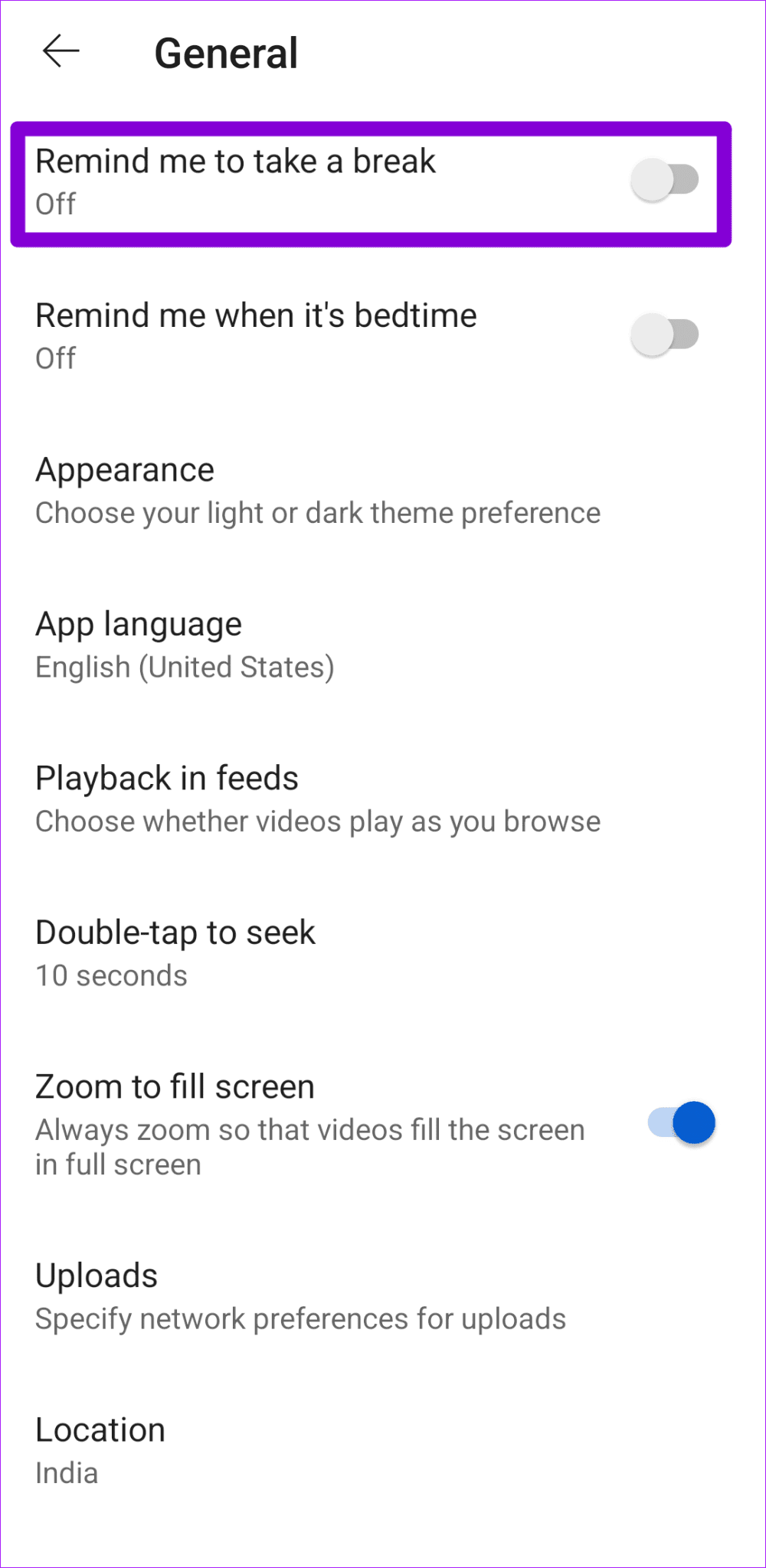Click the Zoom to fill screen label
The height and width of the screenshot is (1568, 766).
tap(175, 1086)
